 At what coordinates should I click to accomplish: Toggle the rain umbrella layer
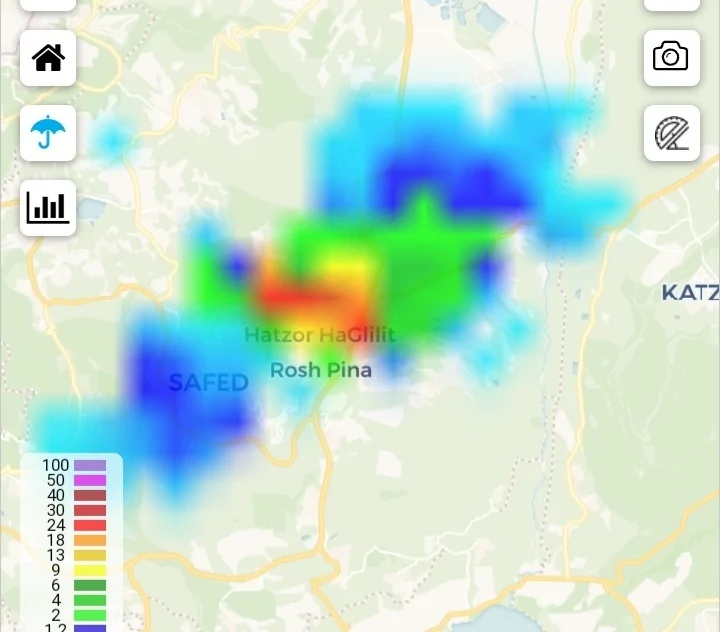(48, 133)
